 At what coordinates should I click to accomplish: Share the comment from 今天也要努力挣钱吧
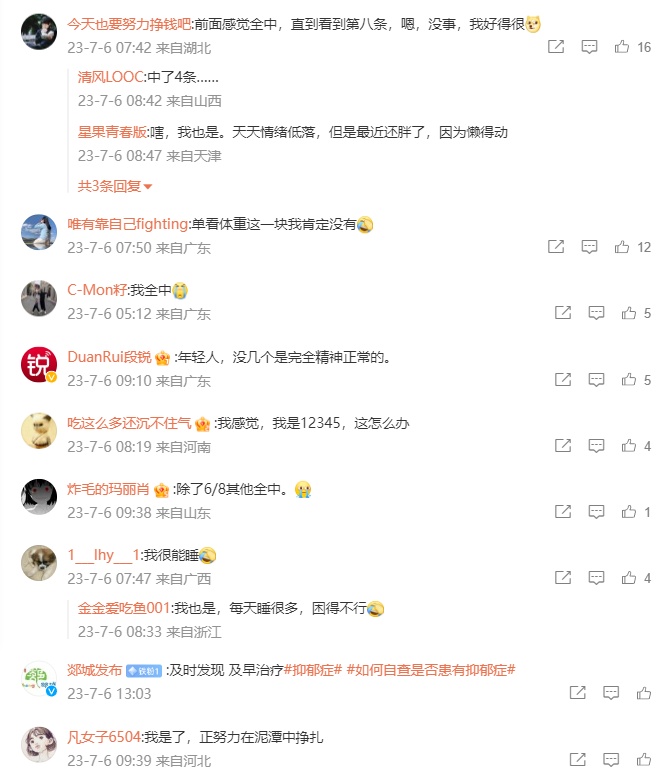(x=557, y=47)
